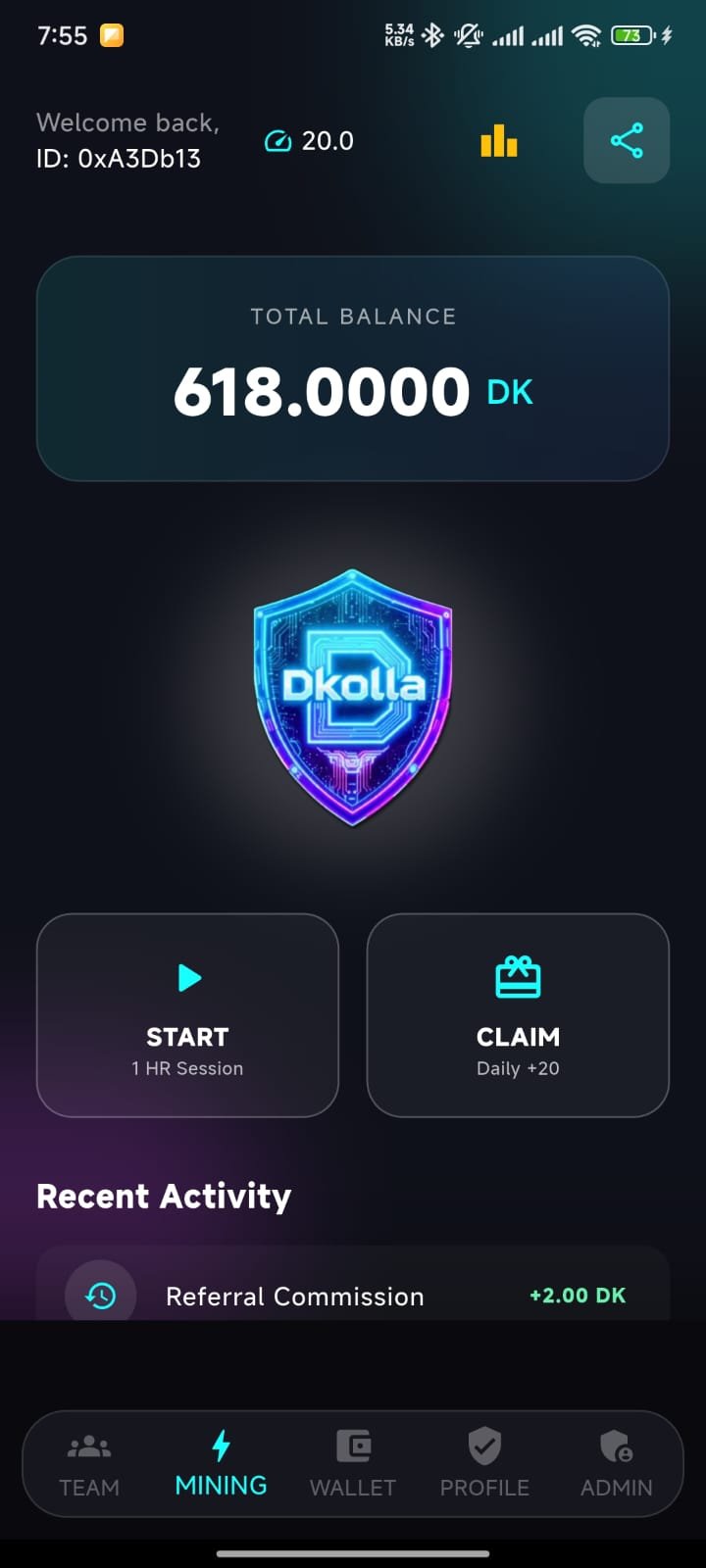
Task: Select the Team icon in bottom navigation
Action: pos(87,1447)
